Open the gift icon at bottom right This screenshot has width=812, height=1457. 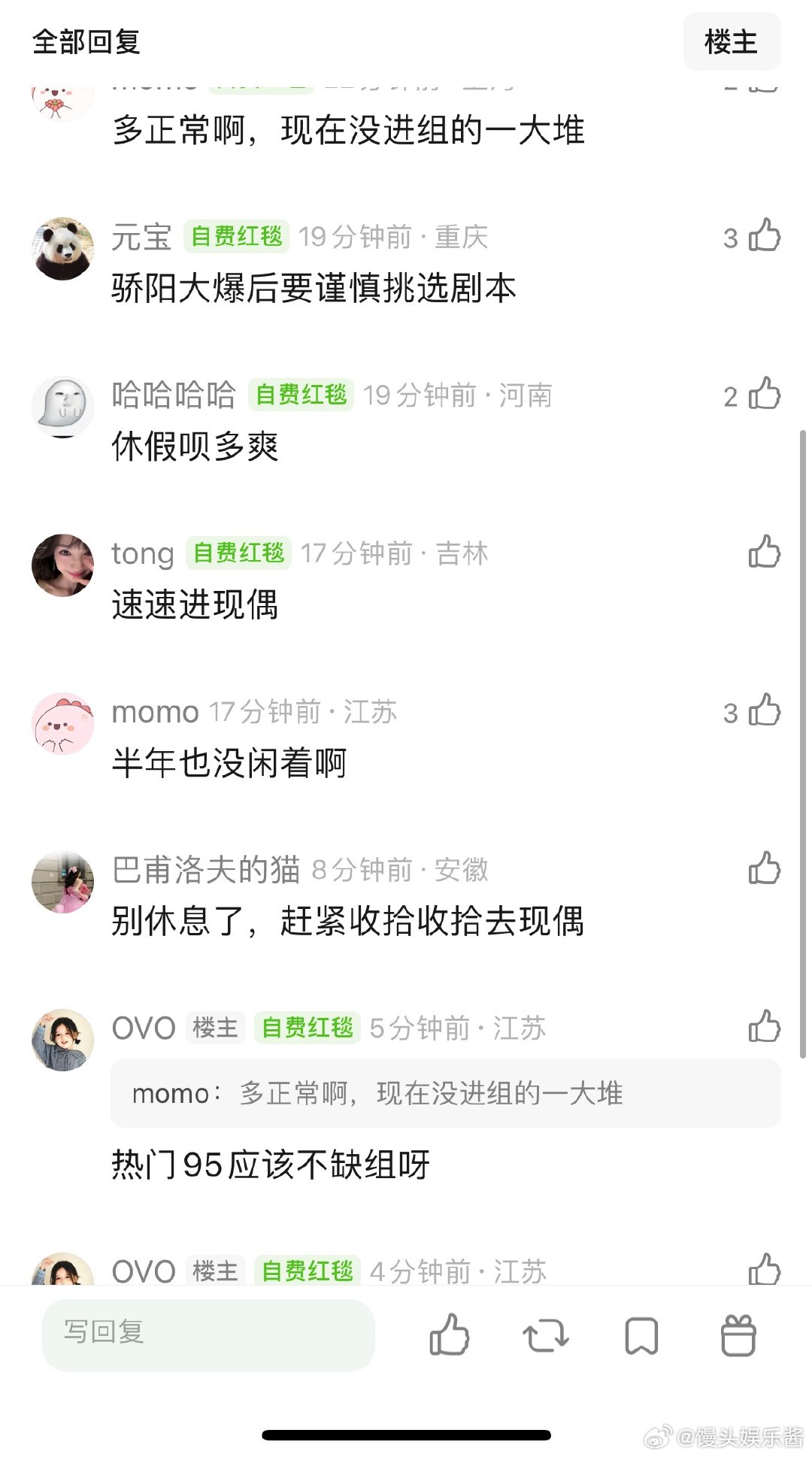738,1337
